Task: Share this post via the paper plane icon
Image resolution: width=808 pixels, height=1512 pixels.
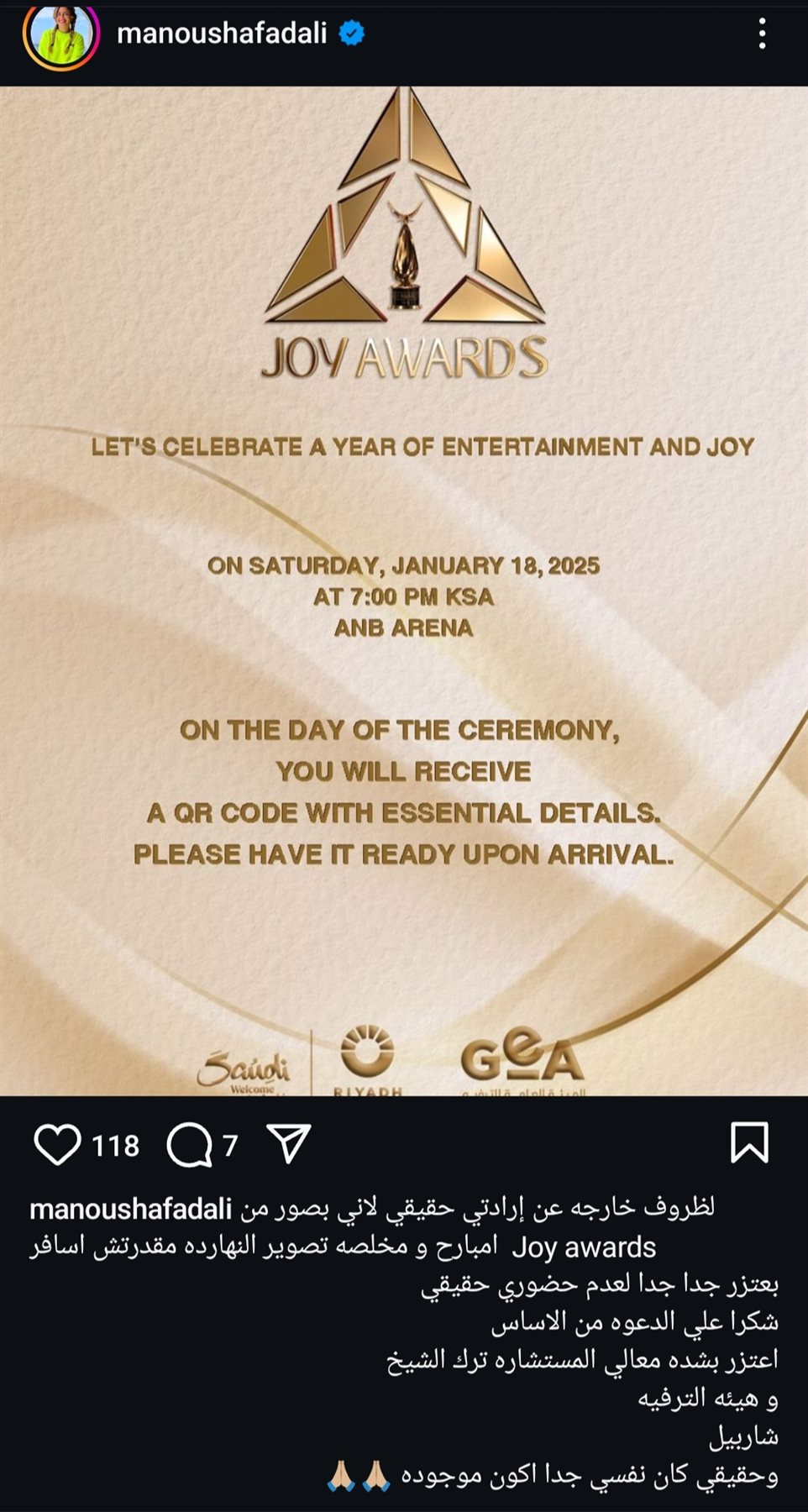Action: (289, 1144)
